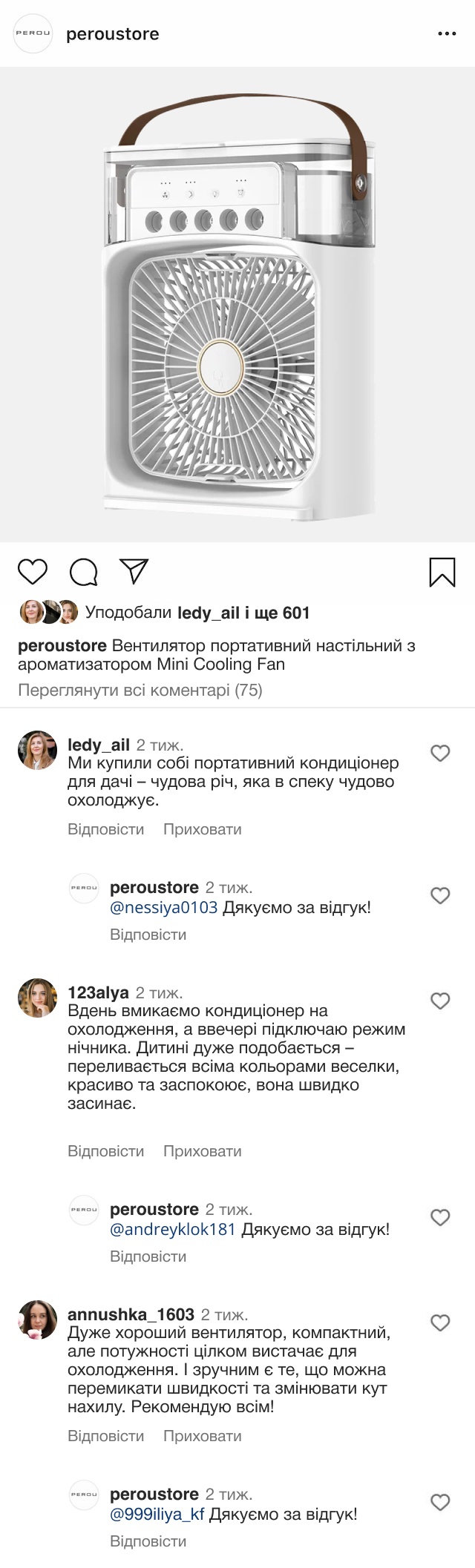The height and width of the screenshot is (1568, 475).
Task: Open the @nessiya0103 mention
Action: coord(163,907)
